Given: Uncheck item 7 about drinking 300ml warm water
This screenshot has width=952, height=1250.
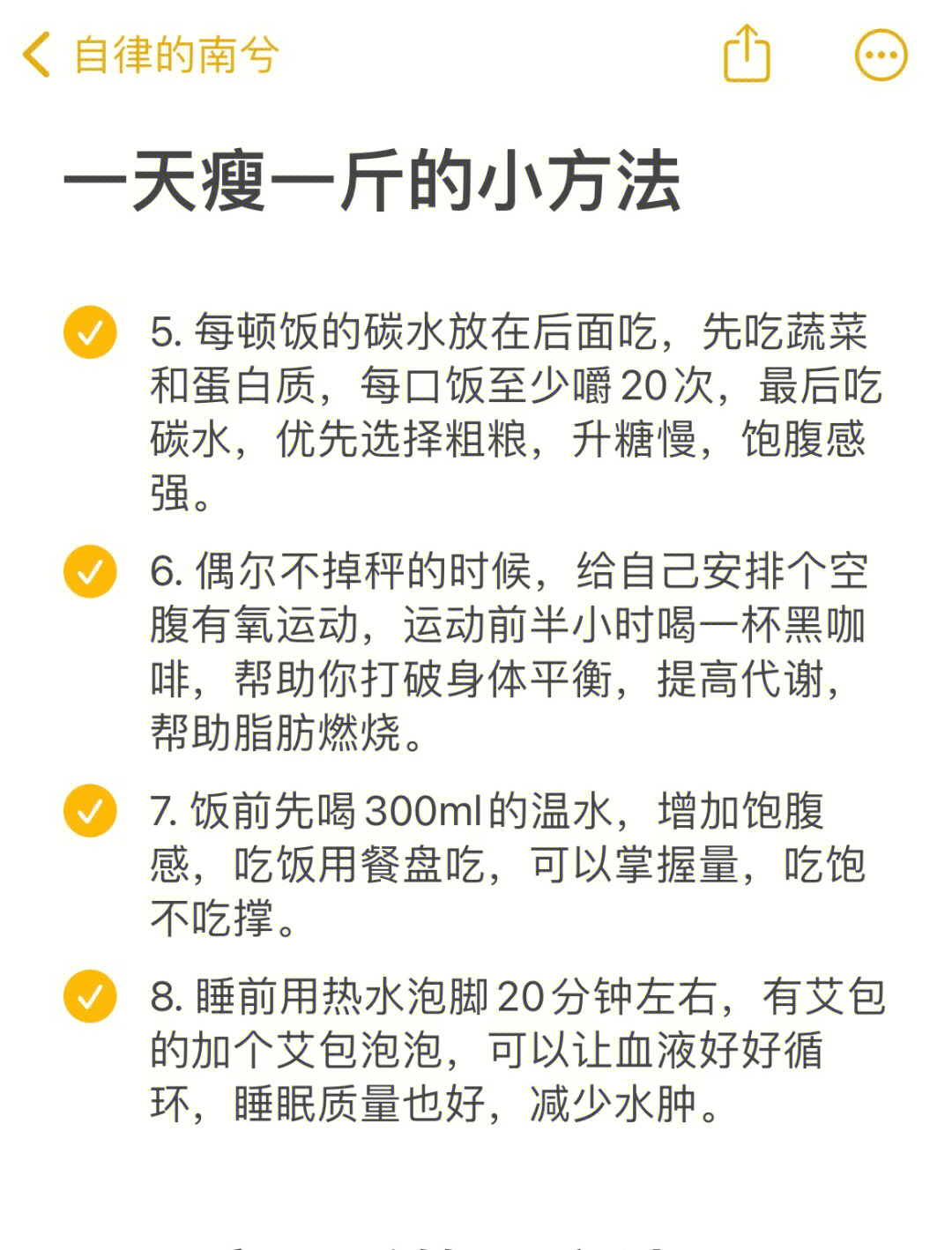Looking at the screenshot, I should pyautogui.click(x=90, y=811).
